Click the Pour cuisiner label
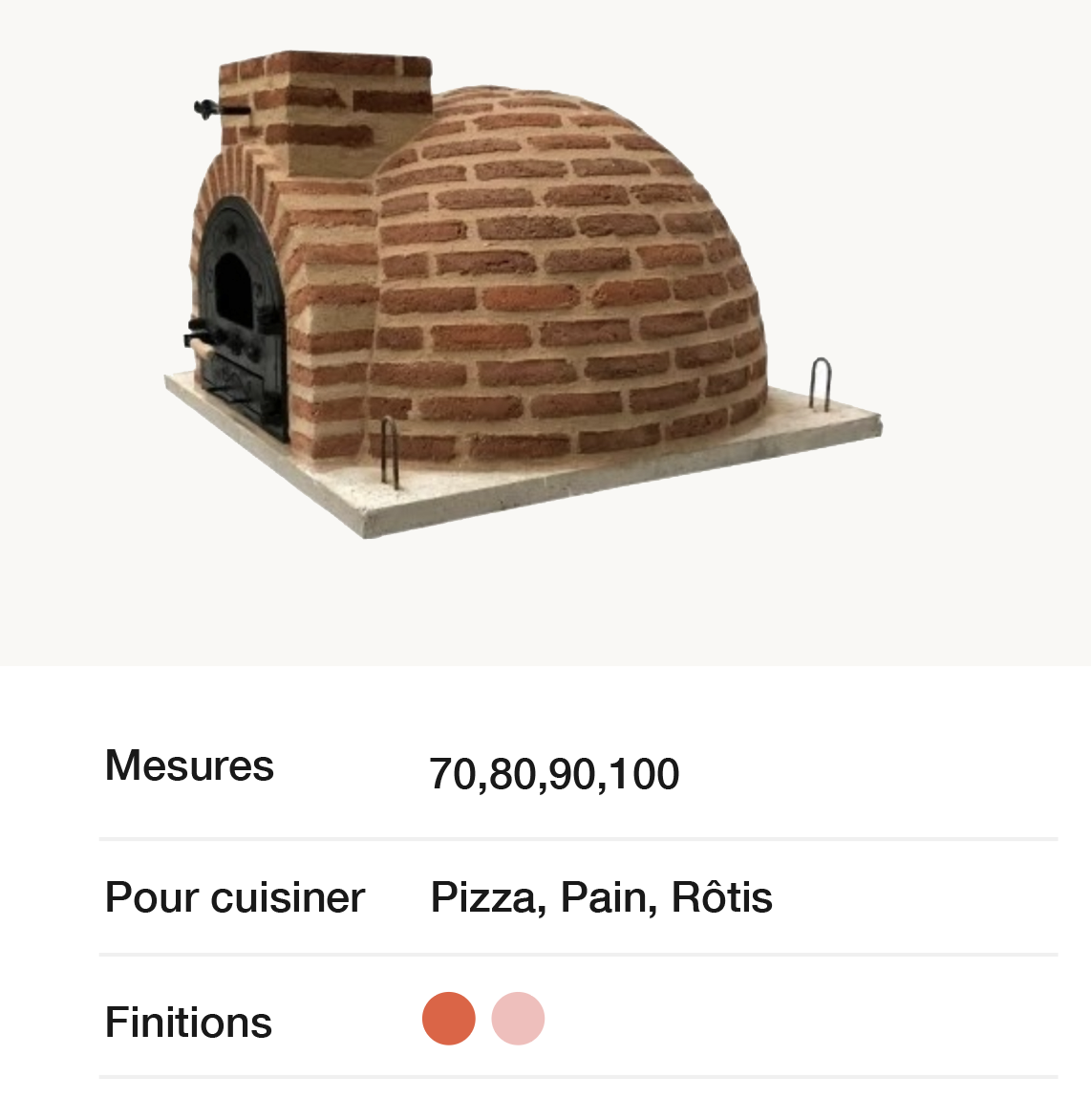The image size is (1091, 1120). point(234,896)
